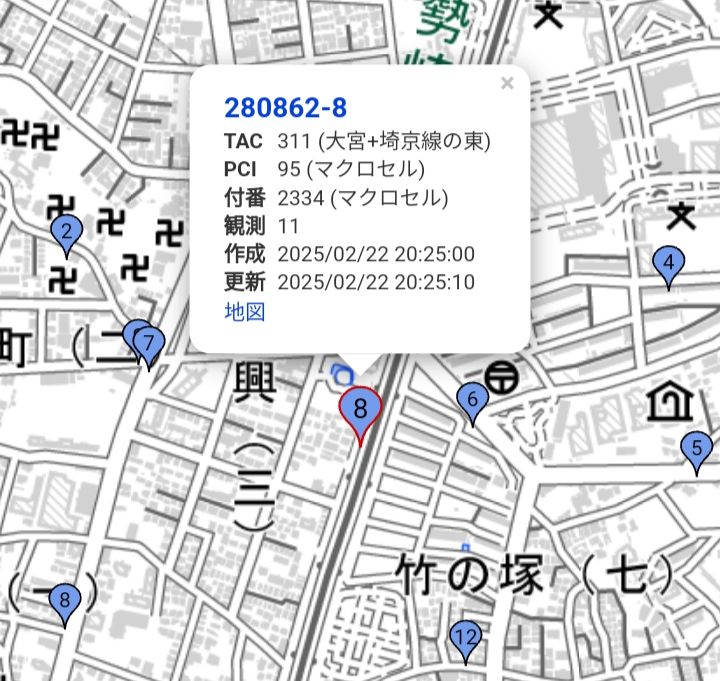Open the 280862-8 cell title link
This screenshot has height=681, width=720.
point(285,108)
